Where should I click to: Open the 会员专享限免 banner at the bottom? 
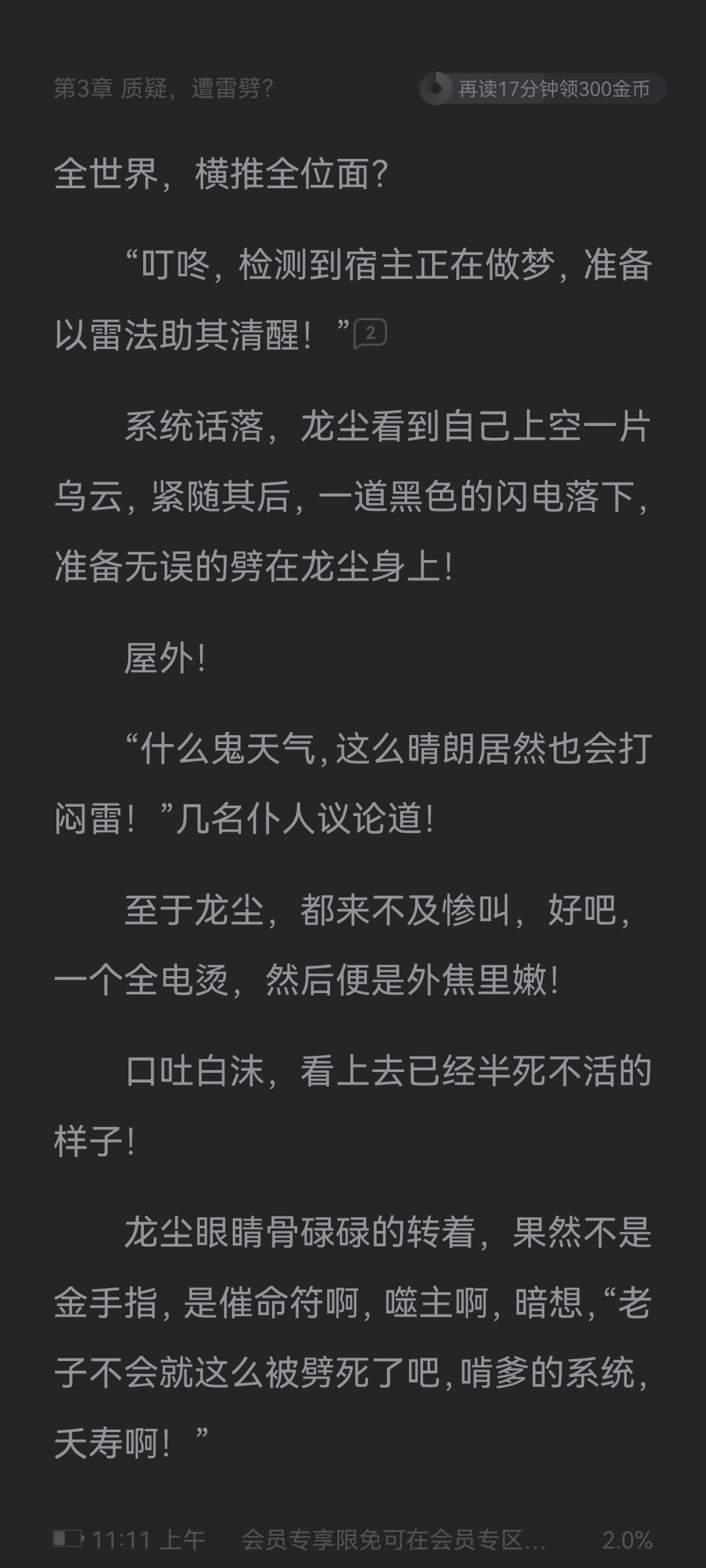click(394, 1540)
